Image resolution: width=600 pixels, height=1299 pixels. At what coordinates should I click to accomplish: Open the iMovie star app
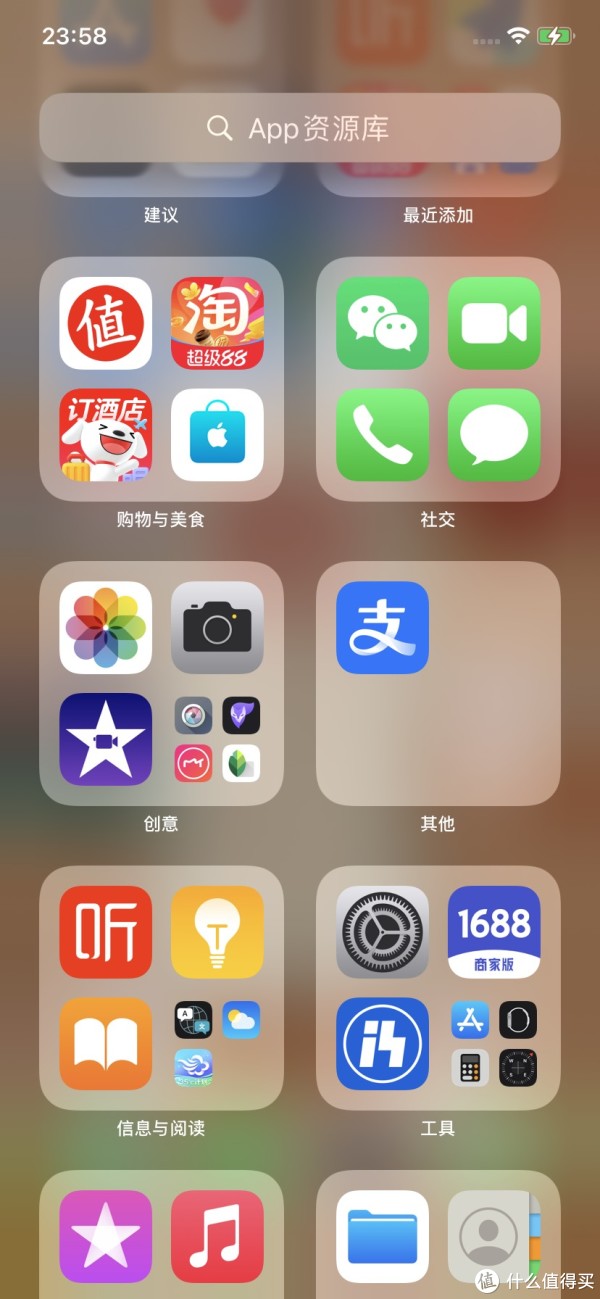(106, 739)
